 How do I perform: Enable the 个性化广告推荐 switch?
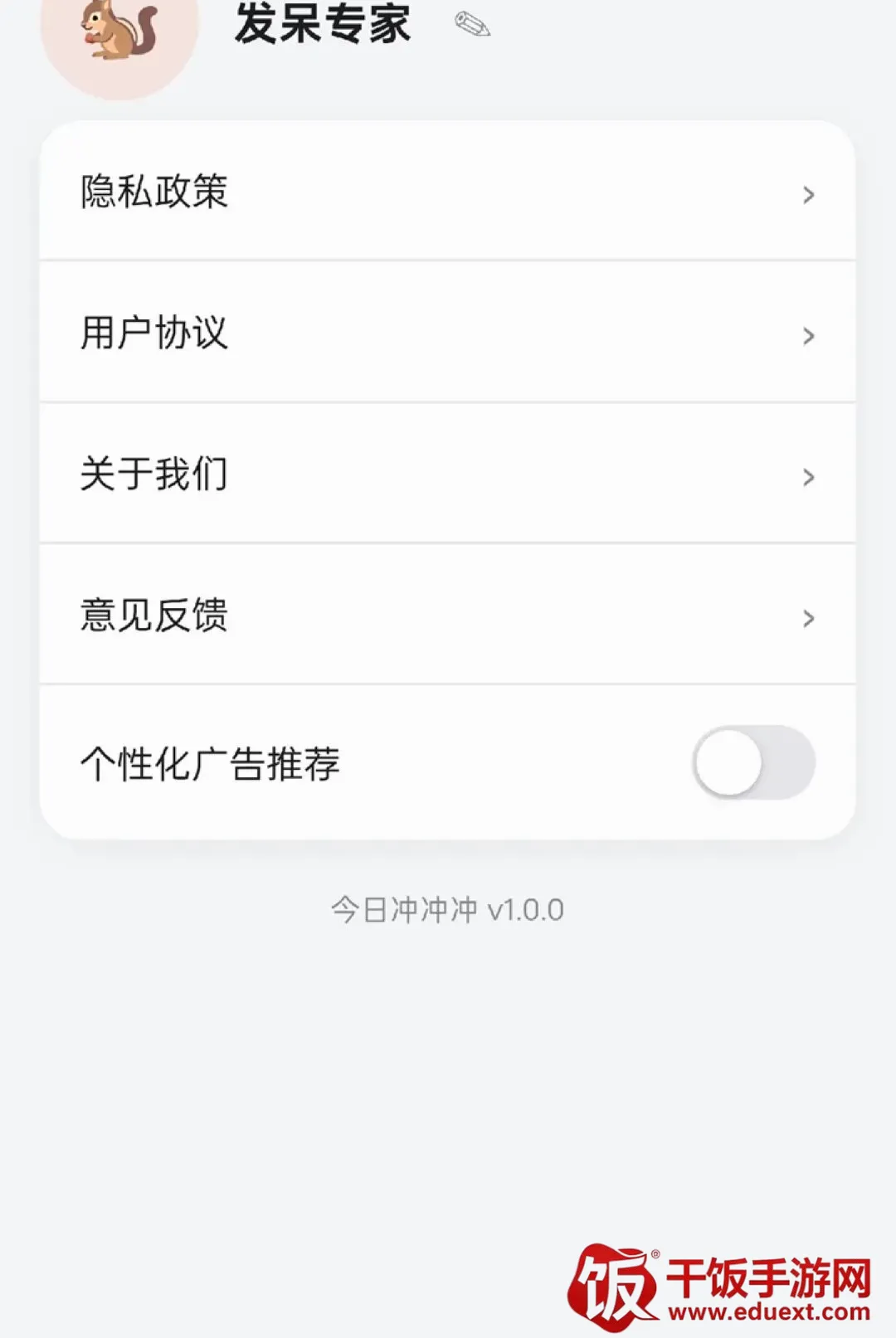coord(754,762)
